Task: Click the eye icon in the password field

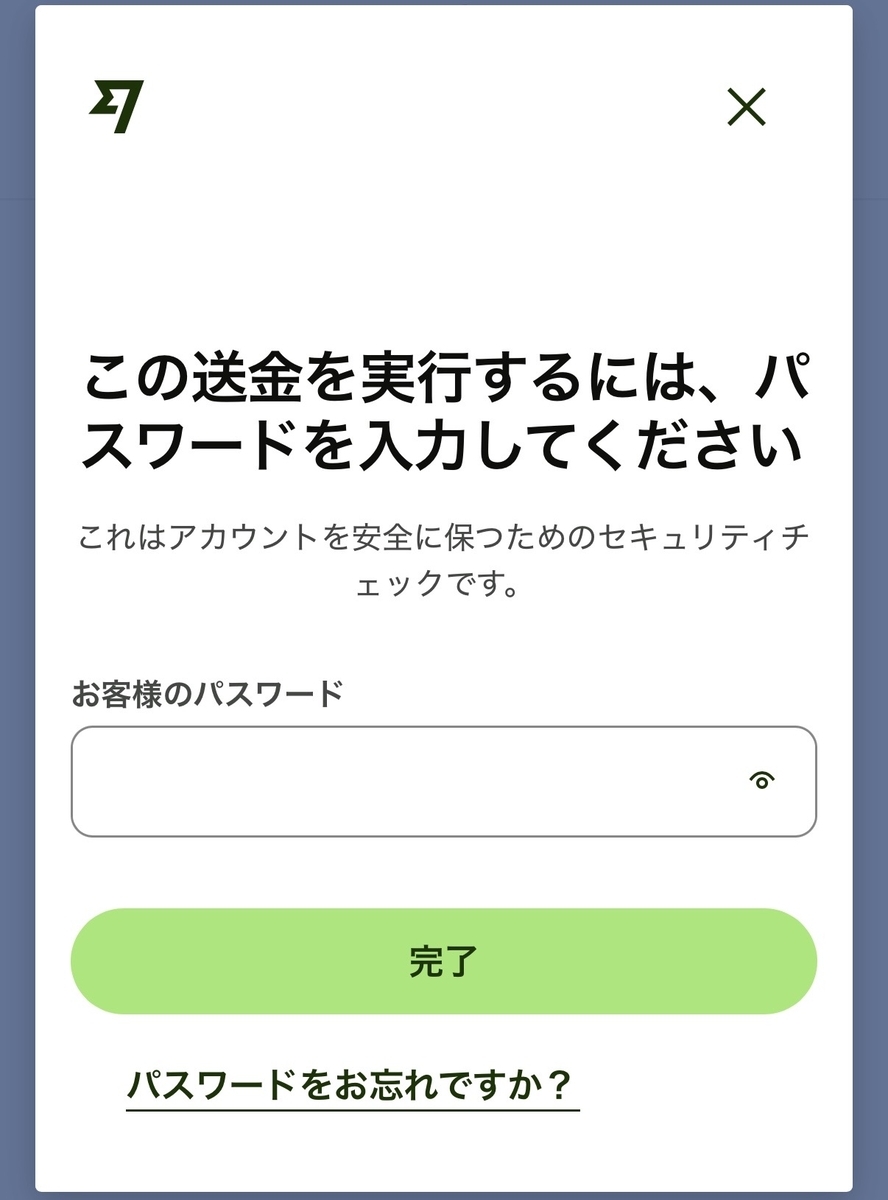Action: (764, 781)
